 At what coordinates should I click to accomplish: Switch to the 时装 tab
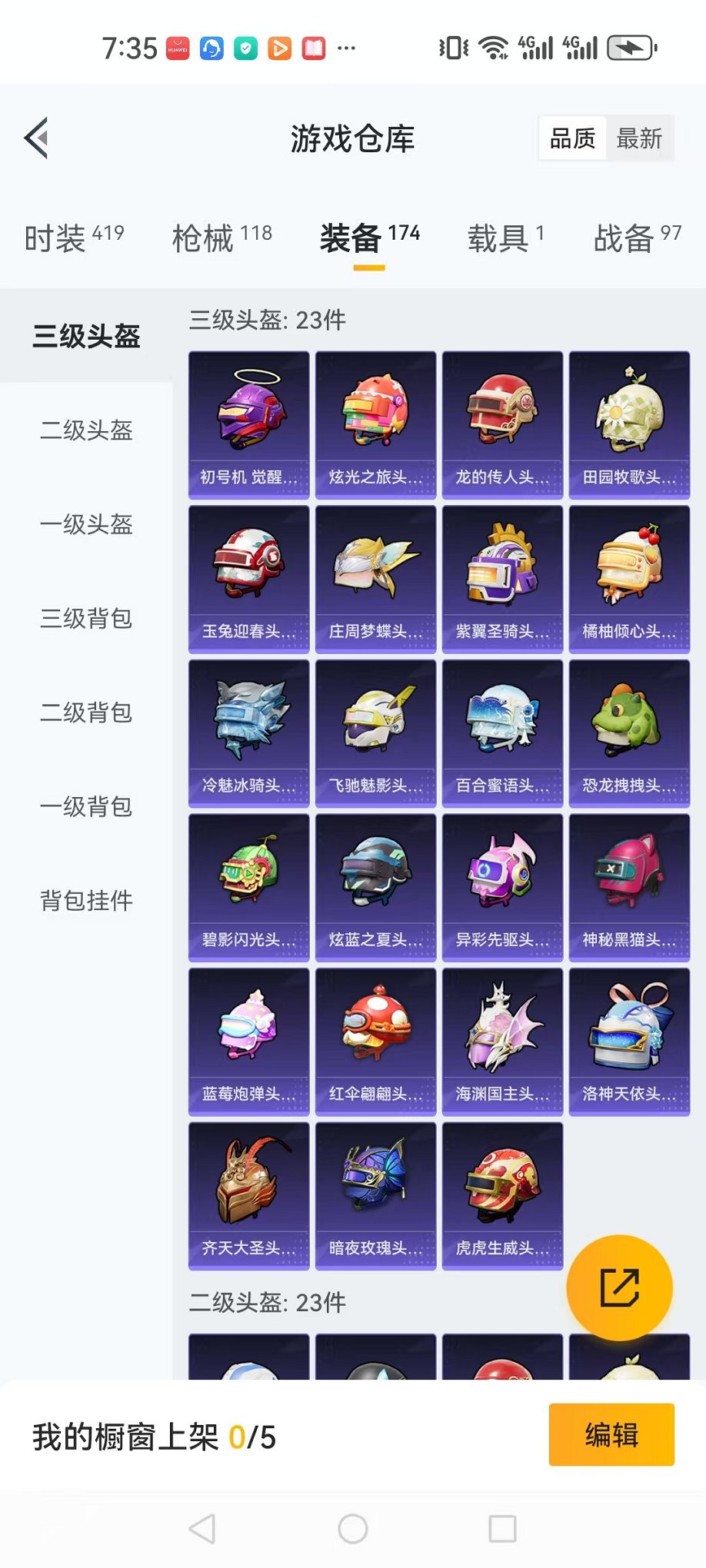click(x=74, y=238)
